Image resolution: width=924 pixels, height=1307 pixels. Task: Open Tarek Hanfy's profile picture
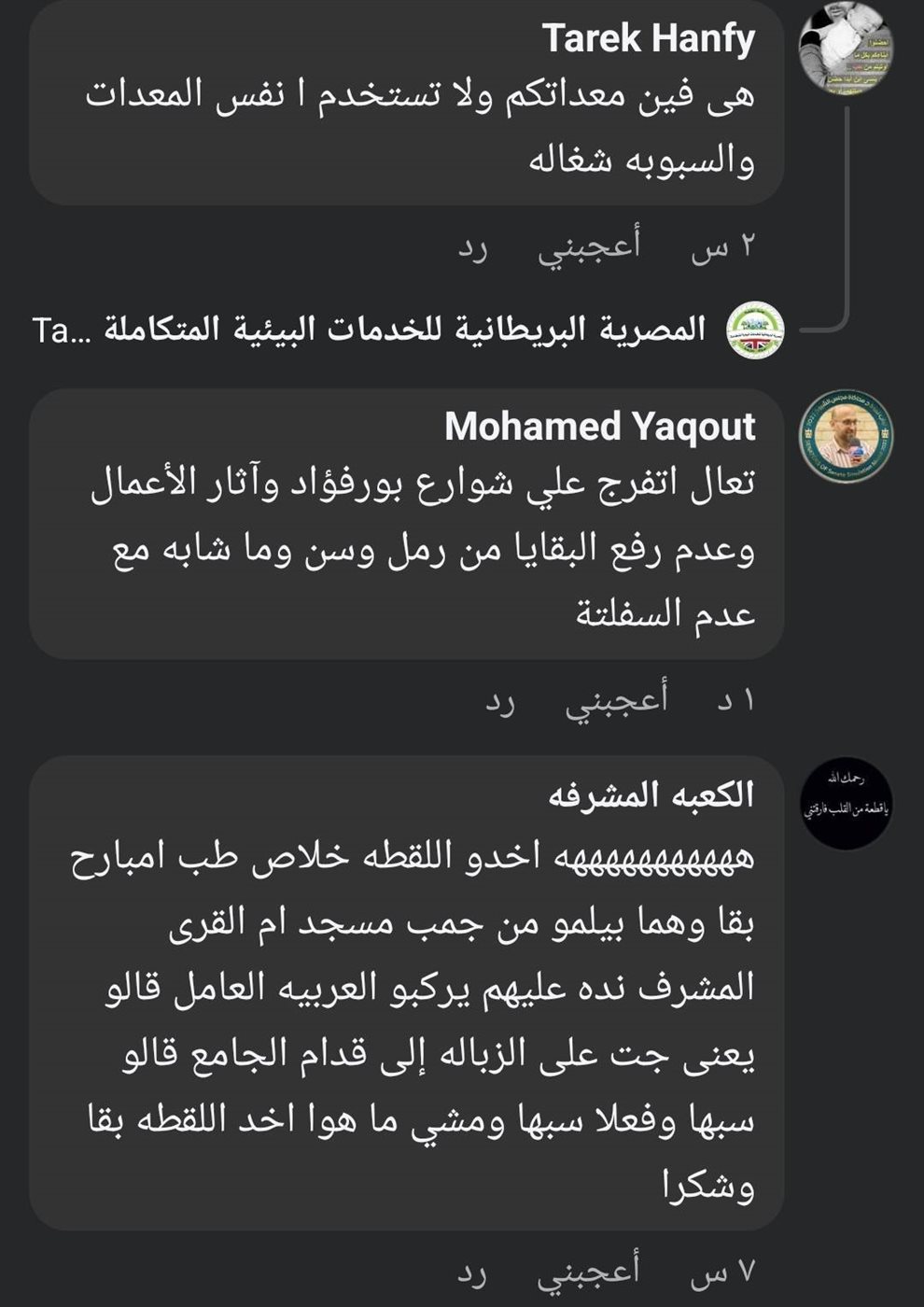[x=846, y=47]
